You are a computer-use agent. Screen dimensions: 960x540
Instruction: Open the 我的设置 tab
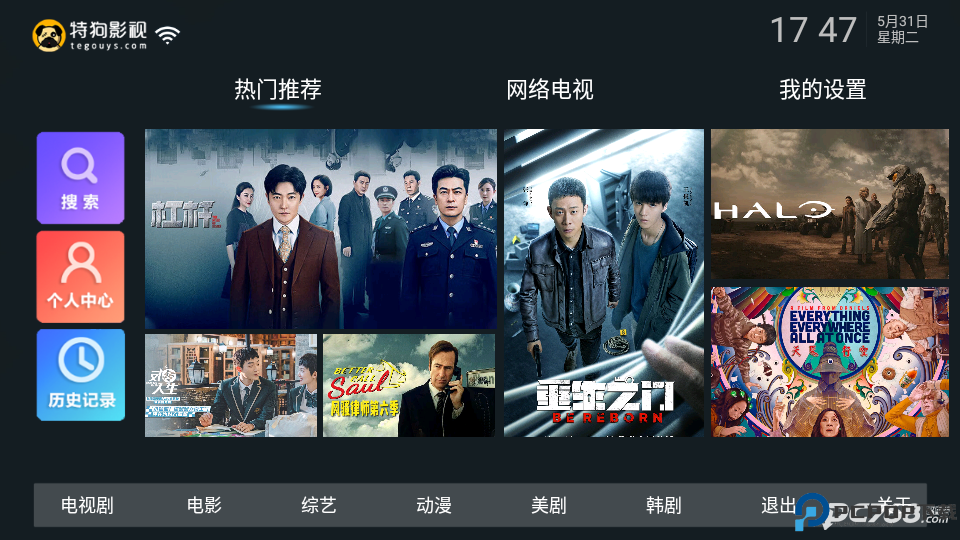(822, 90)
